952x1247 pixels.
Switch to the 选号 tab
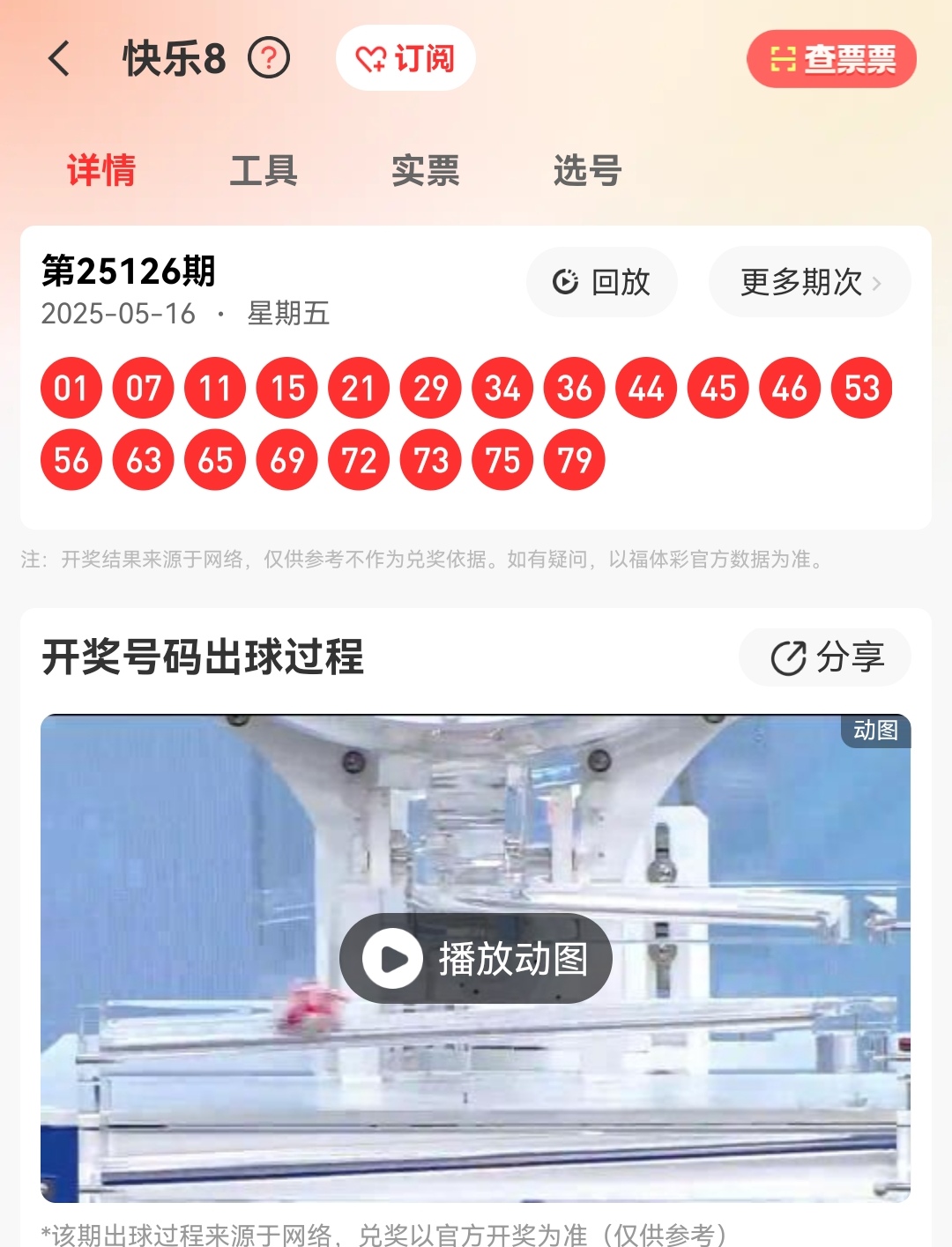(x=587, y=170)
